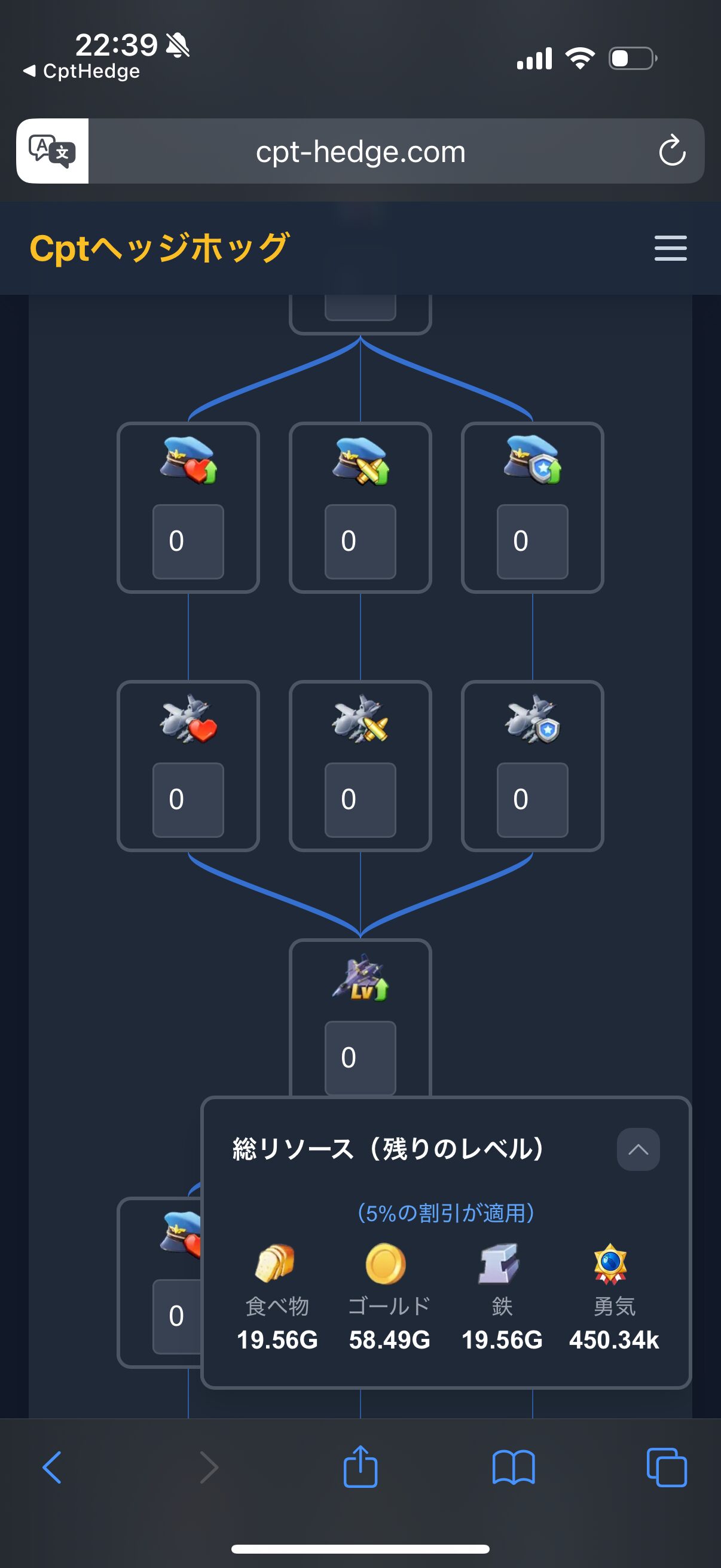This screenshot has width=721, height=1568.
Task: Reload the page
Action: (672, 151)
